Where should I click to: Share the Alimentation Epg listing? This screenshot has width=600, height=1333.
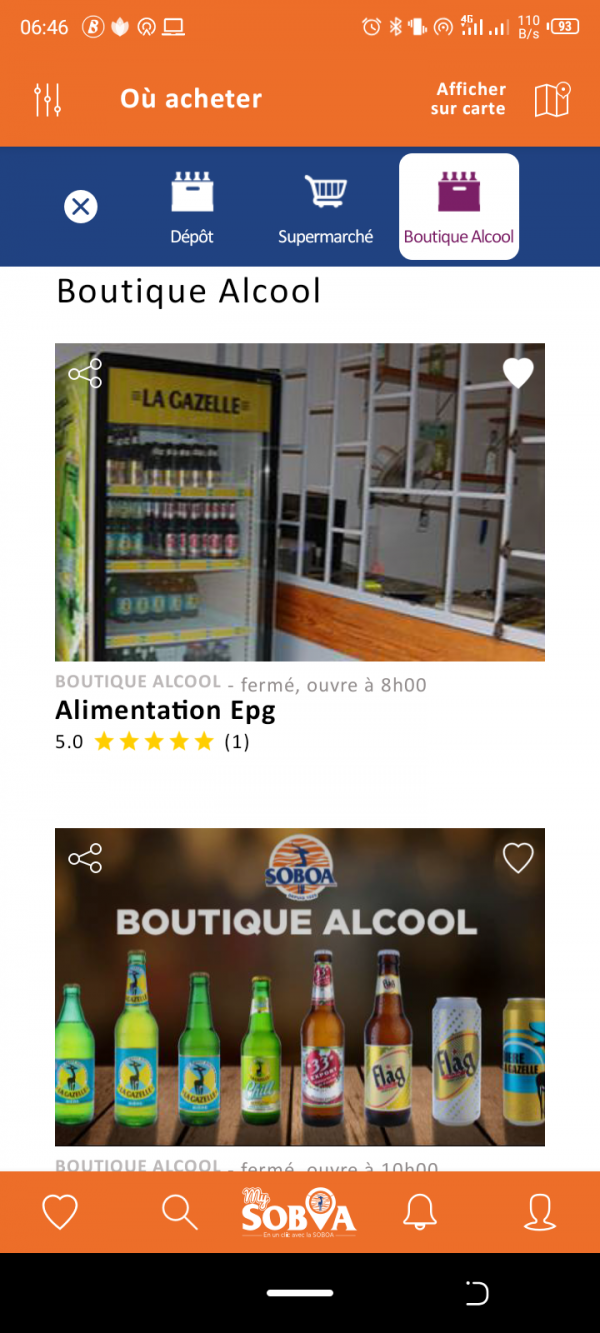pyautogui.click(x=85, y=374)
